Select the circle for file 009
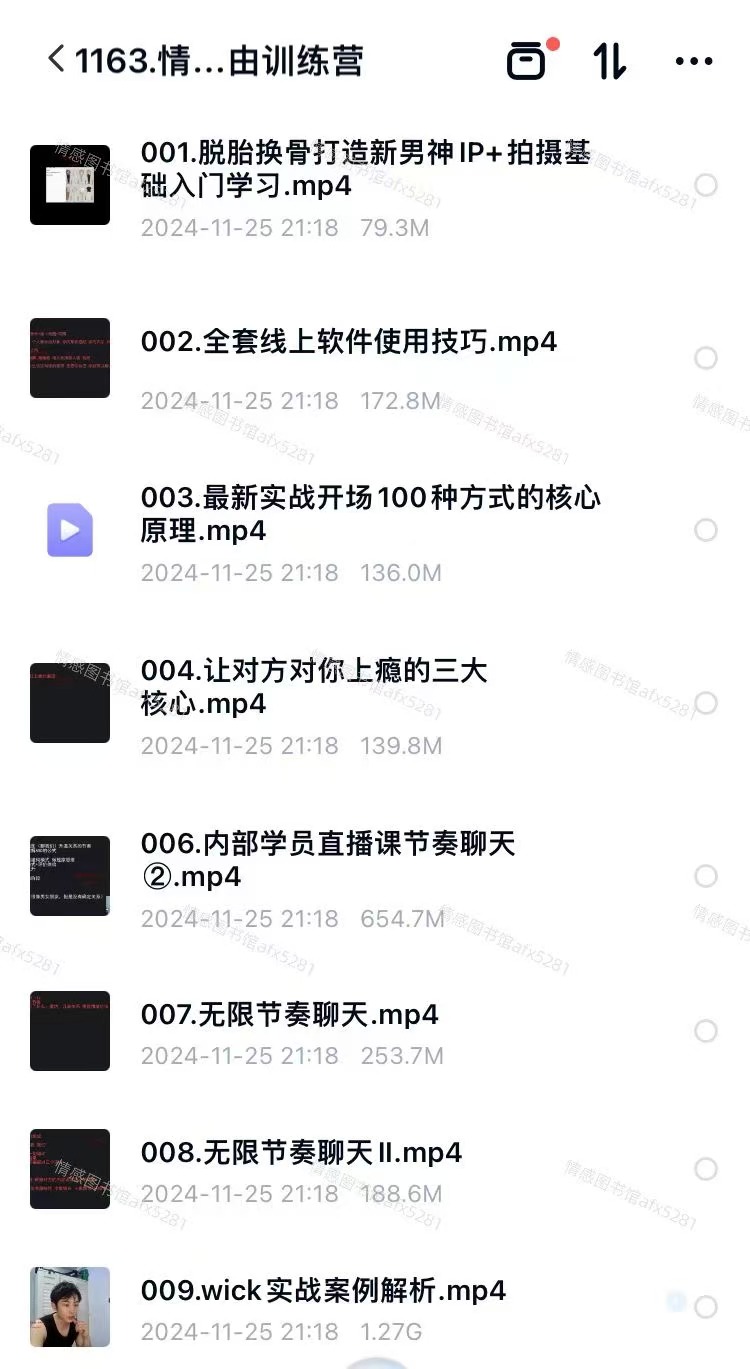Viewport: 750px width, 1369px height. [706, 1307]
